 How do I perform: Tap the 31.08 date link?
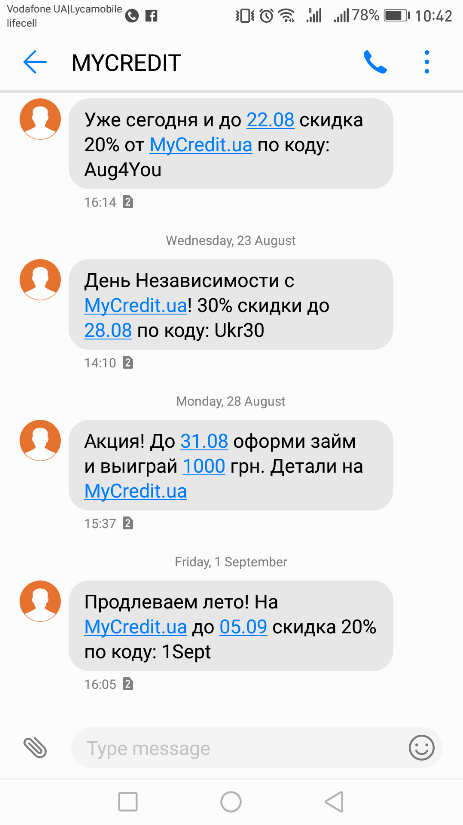204,441
